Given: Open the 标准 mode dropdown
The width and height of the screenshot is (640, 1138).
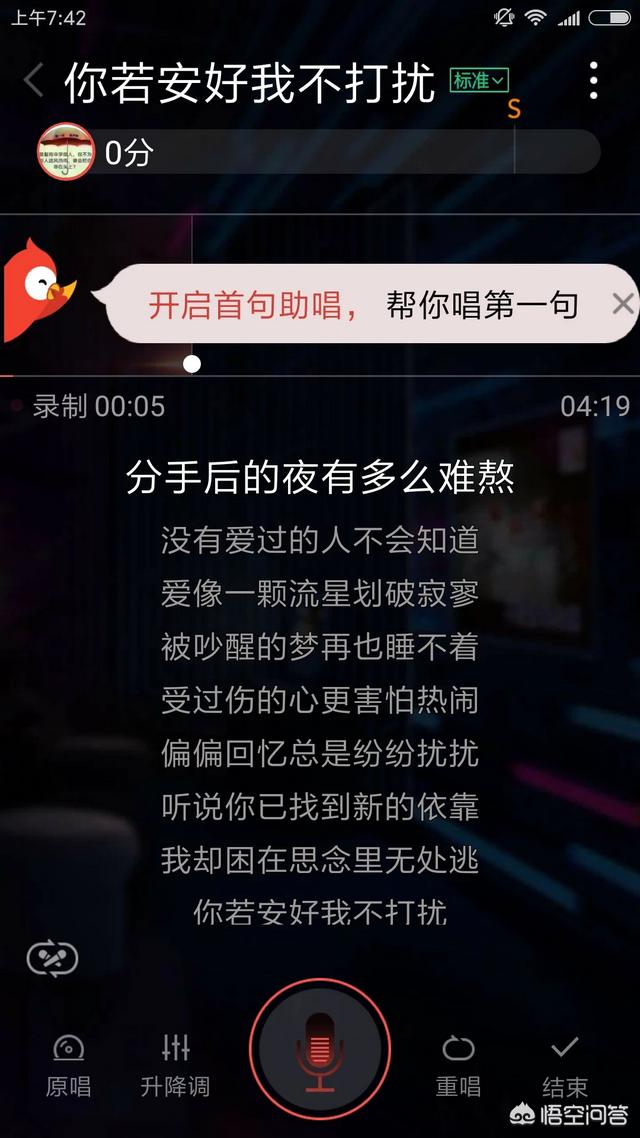Looking at the screenshot, I should click(x=479, y=80).
